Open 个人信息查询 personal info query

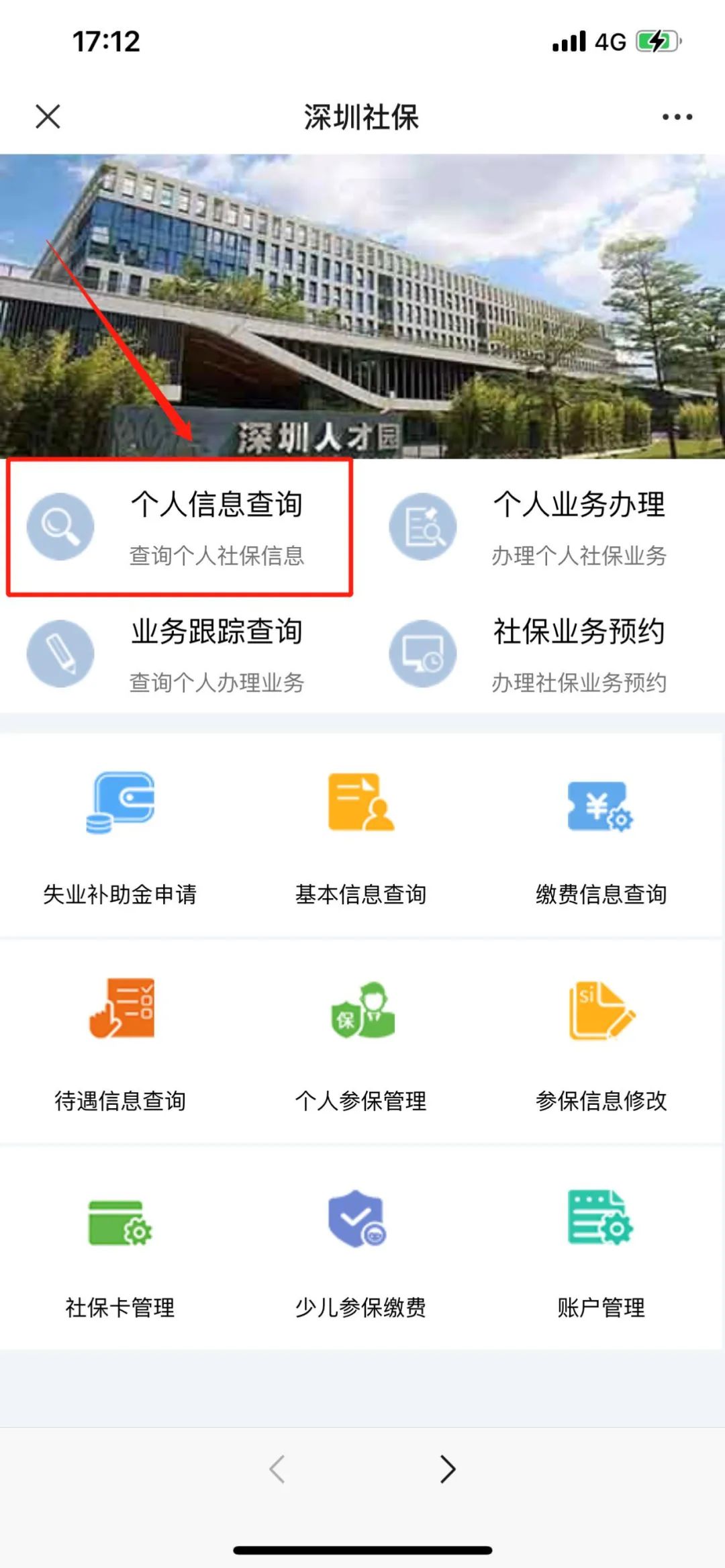tap(179, 528)
